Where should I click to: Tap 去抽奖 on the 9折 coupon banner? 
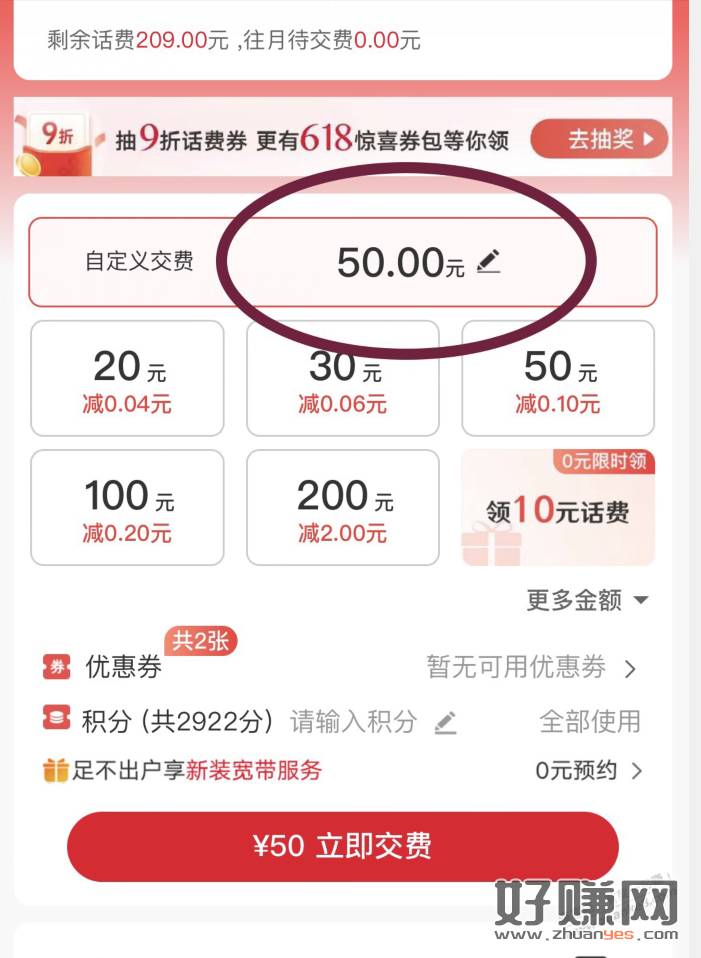click(x=598, y=139)
